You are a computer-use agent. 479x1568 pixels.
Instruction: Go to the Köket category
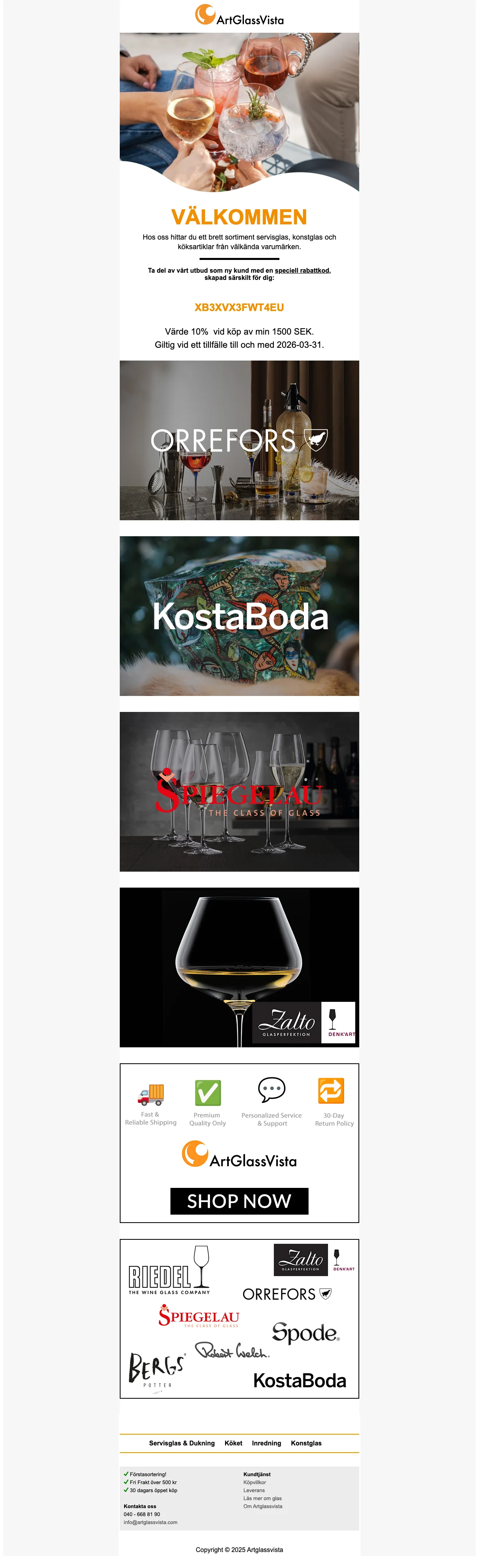tap(233, 1443)
